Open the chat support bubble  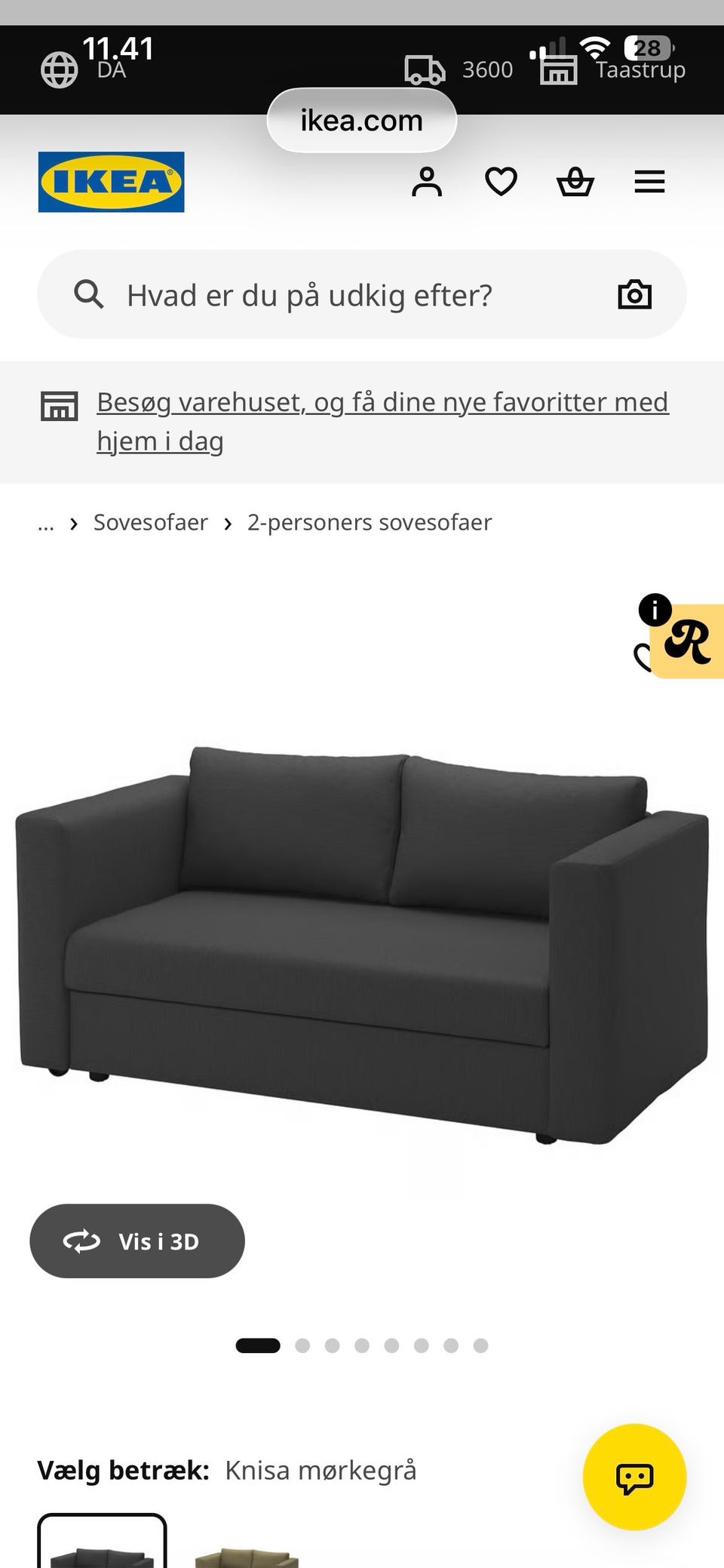click(634, 1477)
